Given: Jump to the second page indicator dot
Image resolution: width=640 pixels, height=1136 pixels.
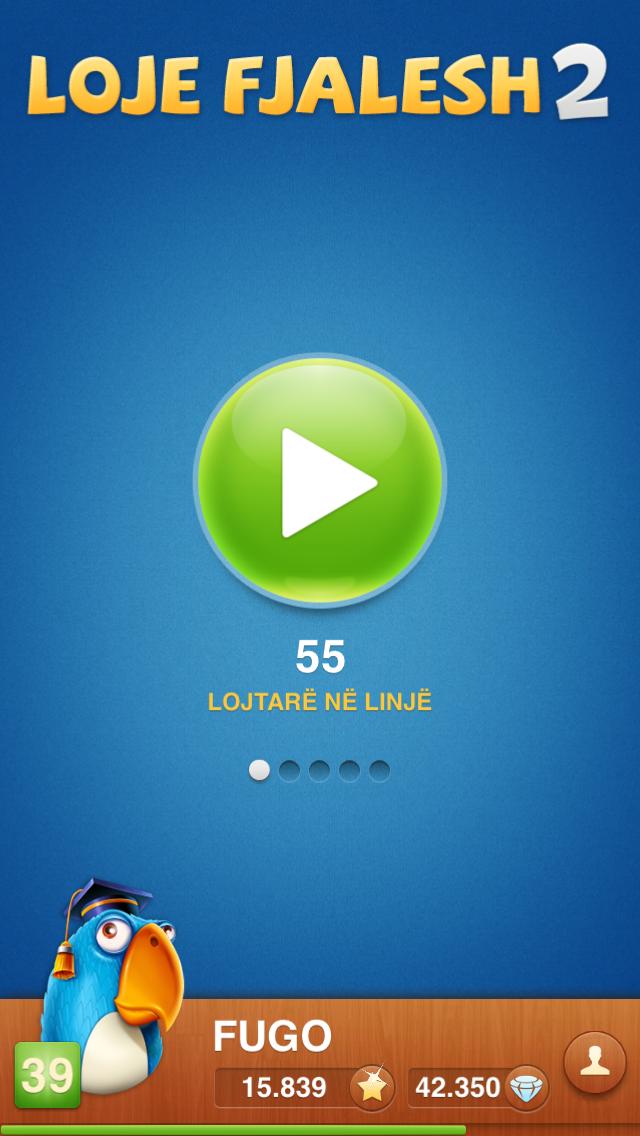Looking at the screenshot, I should pyautogui.click(x=289, y=770).
